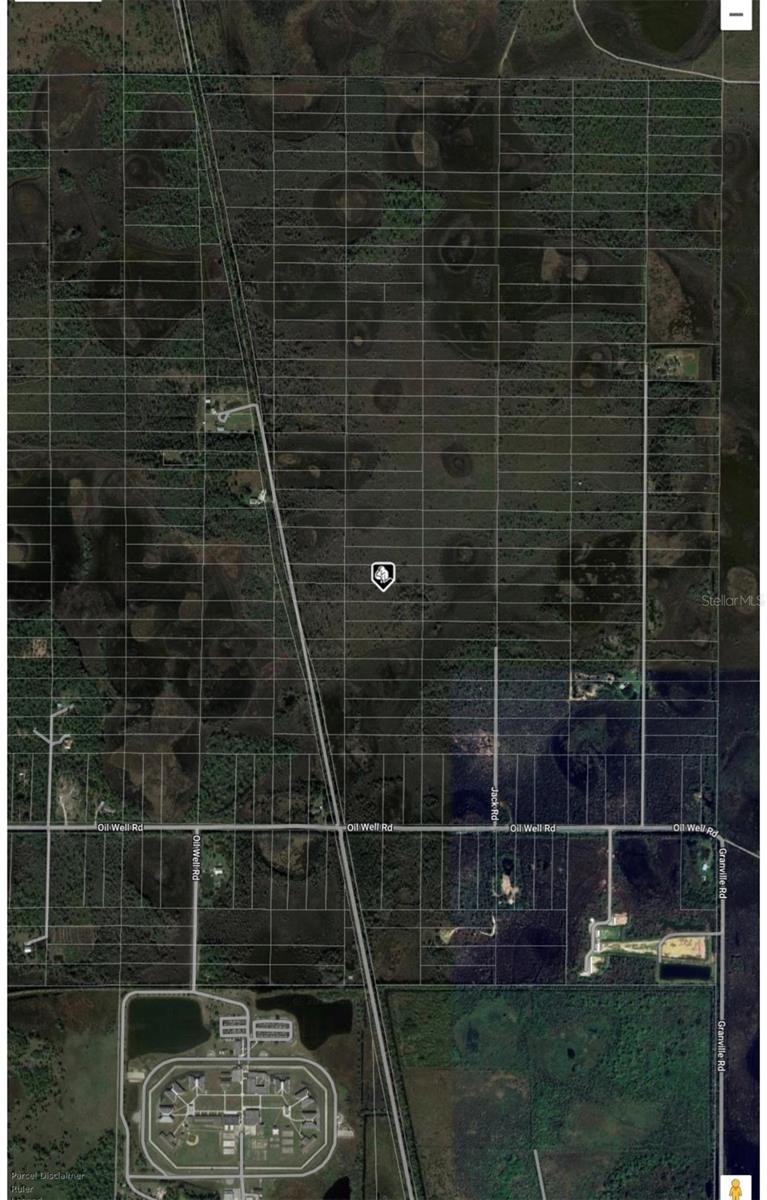The height and width of the screenshot is (1200, 767).
Task: Open the Parcel Disclaimer link
Action: pos(48,1176)
